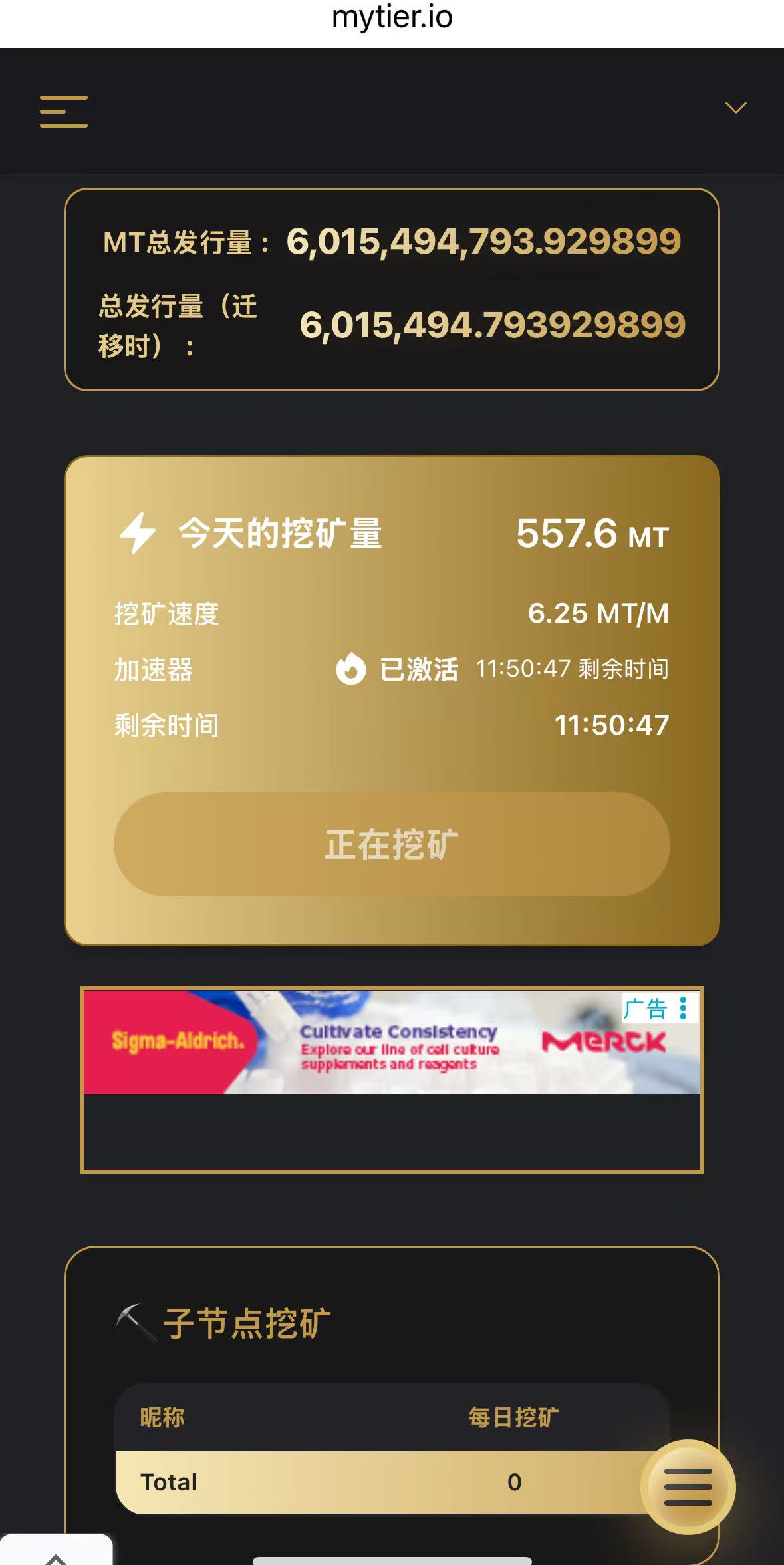Tap the 正在挖矿 mining button
The height and width of the screenshot is (1565, 784).
[x=392, y=844]
